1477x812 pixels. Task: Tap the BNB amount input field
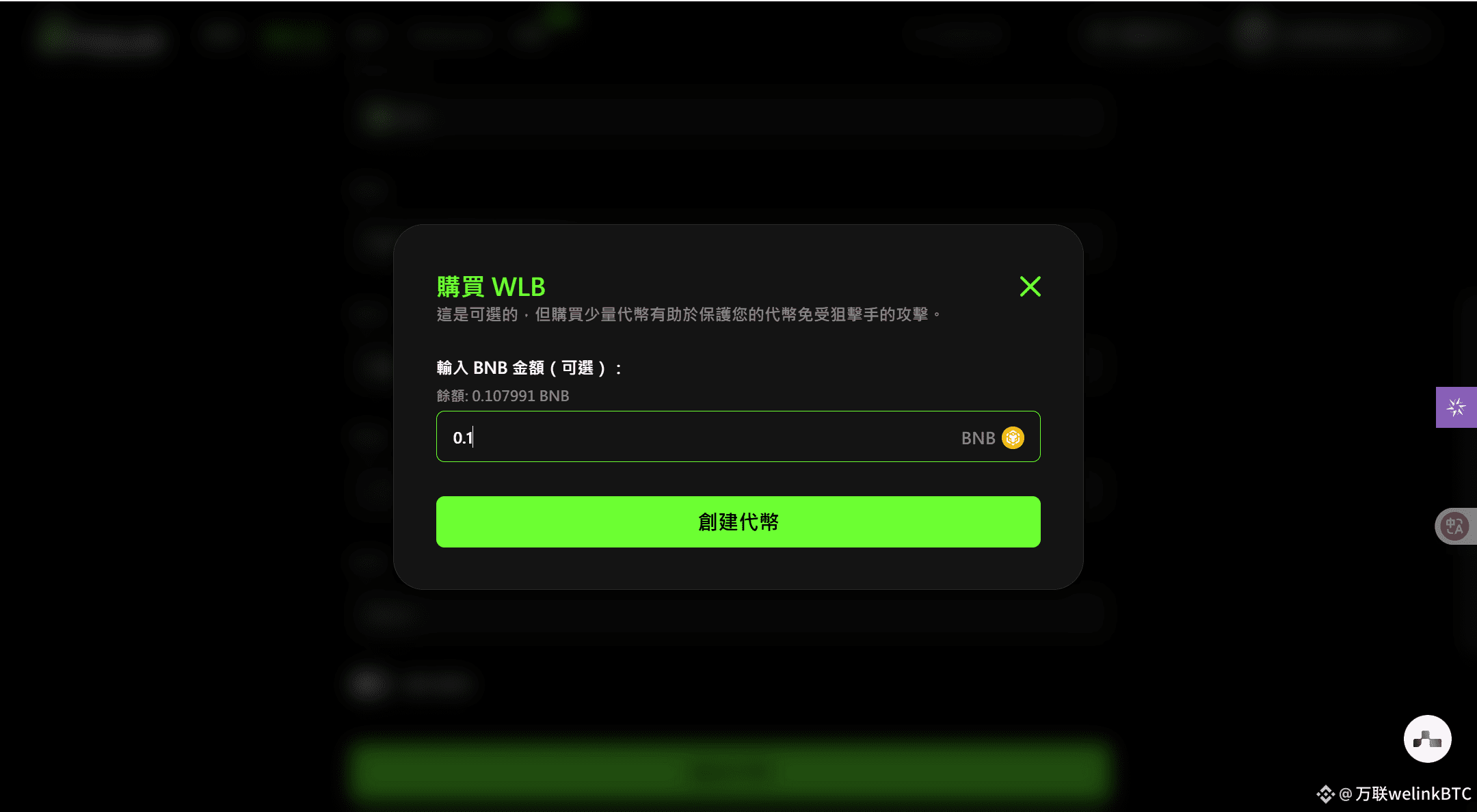pos(697,437)
